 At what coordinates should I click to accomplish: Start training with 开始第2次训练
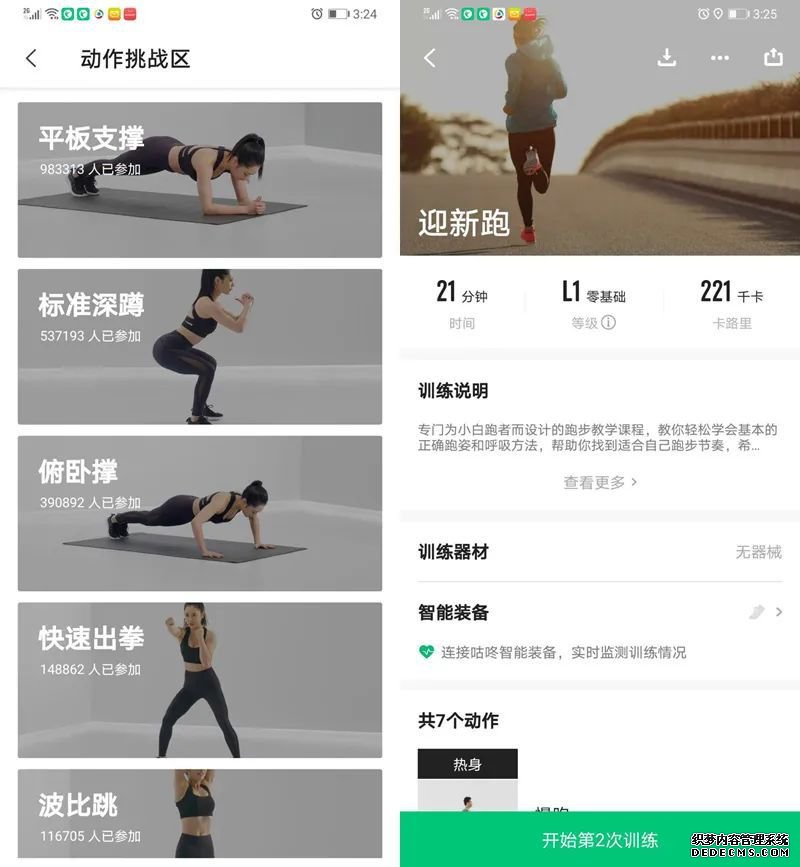click(600, 840)
